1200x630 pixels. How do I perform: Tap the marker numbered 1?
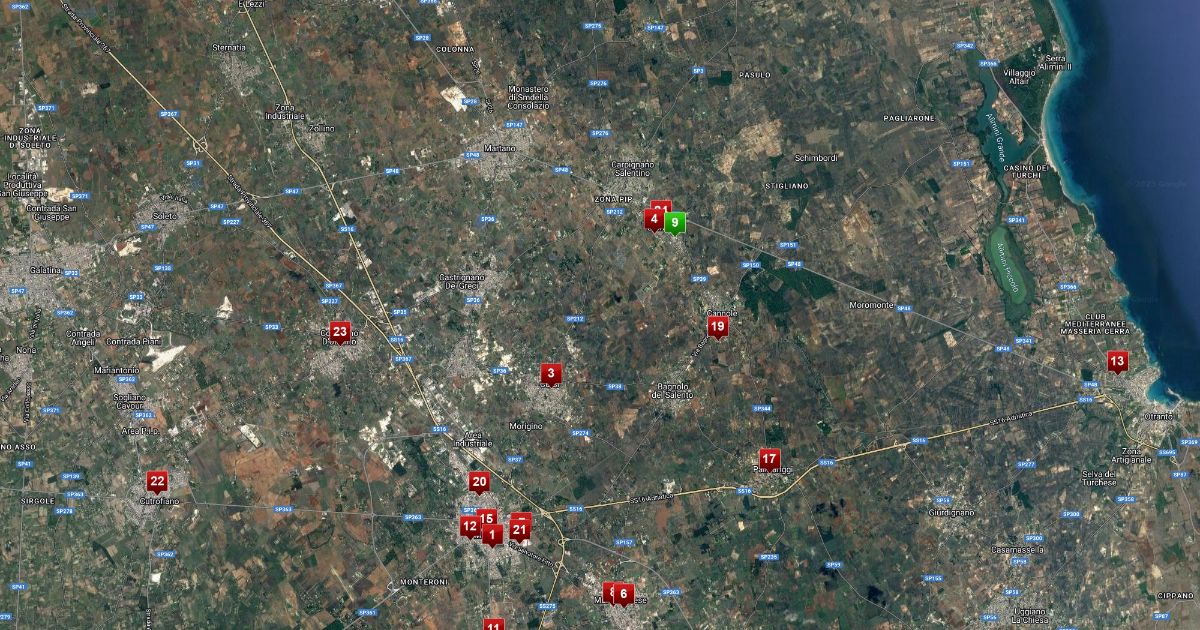point(492,535)
